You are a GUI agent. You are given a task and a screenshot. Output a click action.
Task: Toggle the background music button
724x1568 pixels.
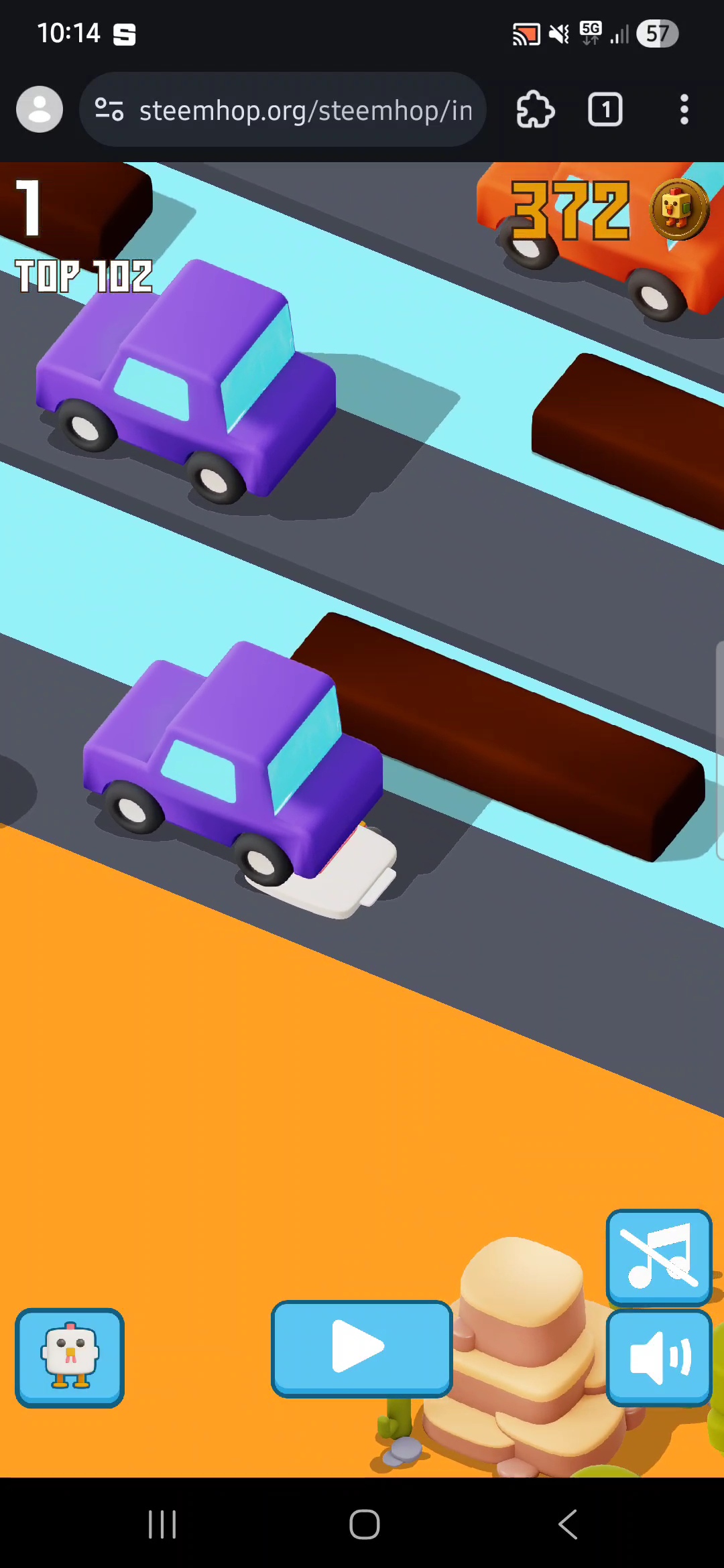click(659, 1258)
